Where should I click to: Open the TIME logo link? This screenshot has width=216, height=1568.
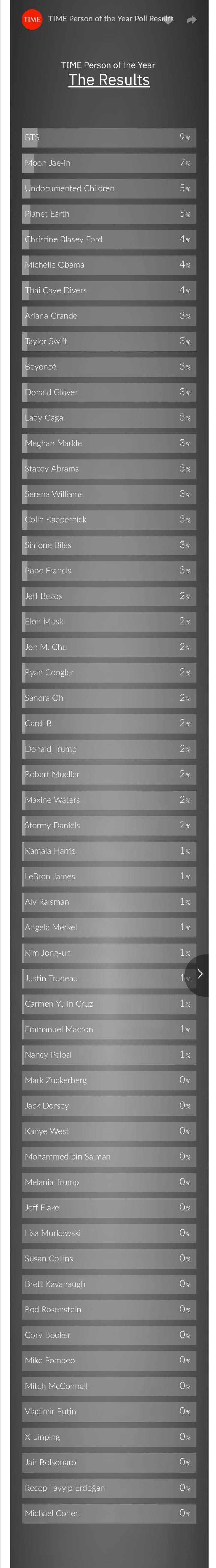point(31,20)
